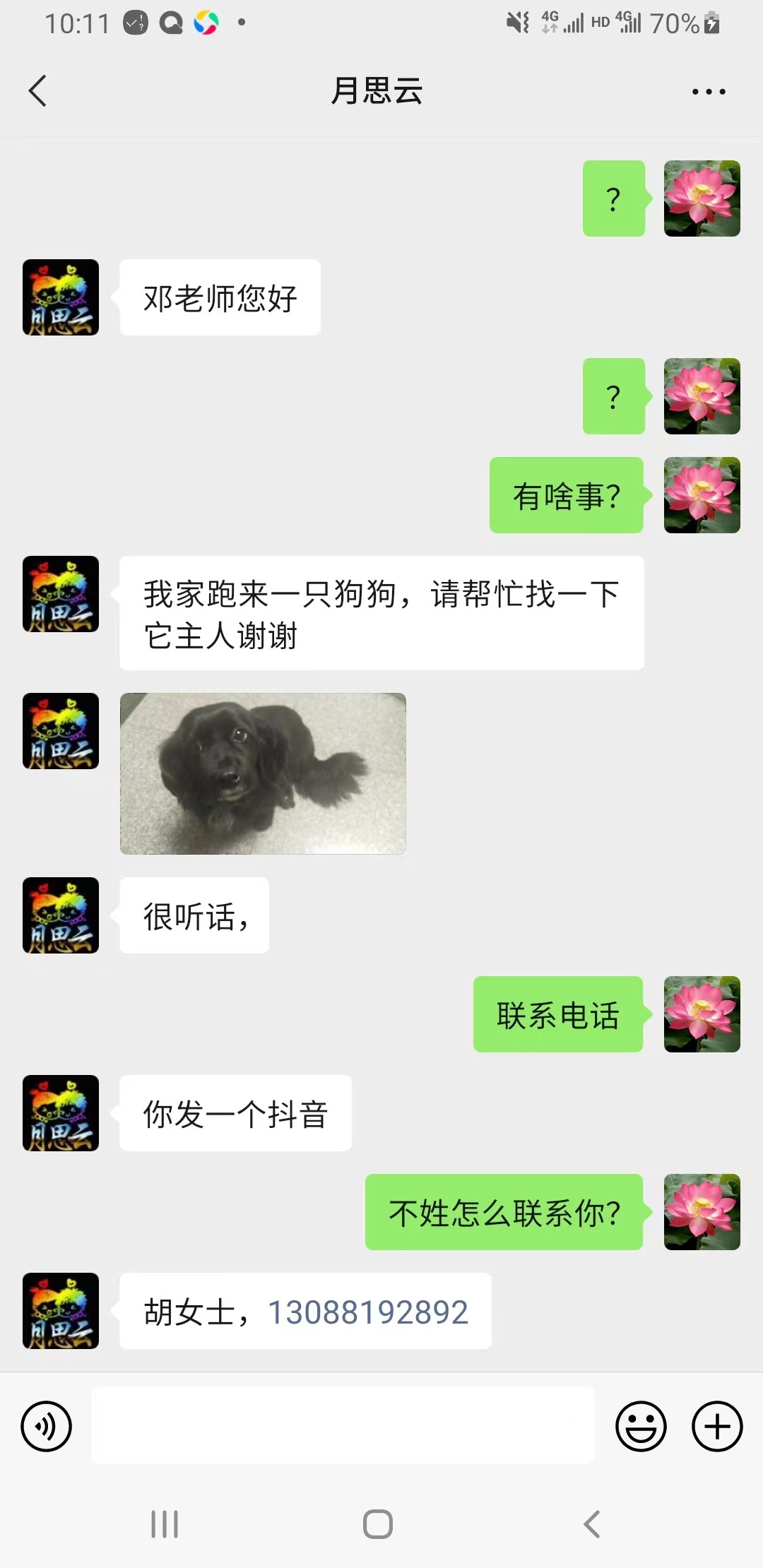Screen dimensions: 763x1568
Task: Open the black dog photo
Action: pos(263,773)
